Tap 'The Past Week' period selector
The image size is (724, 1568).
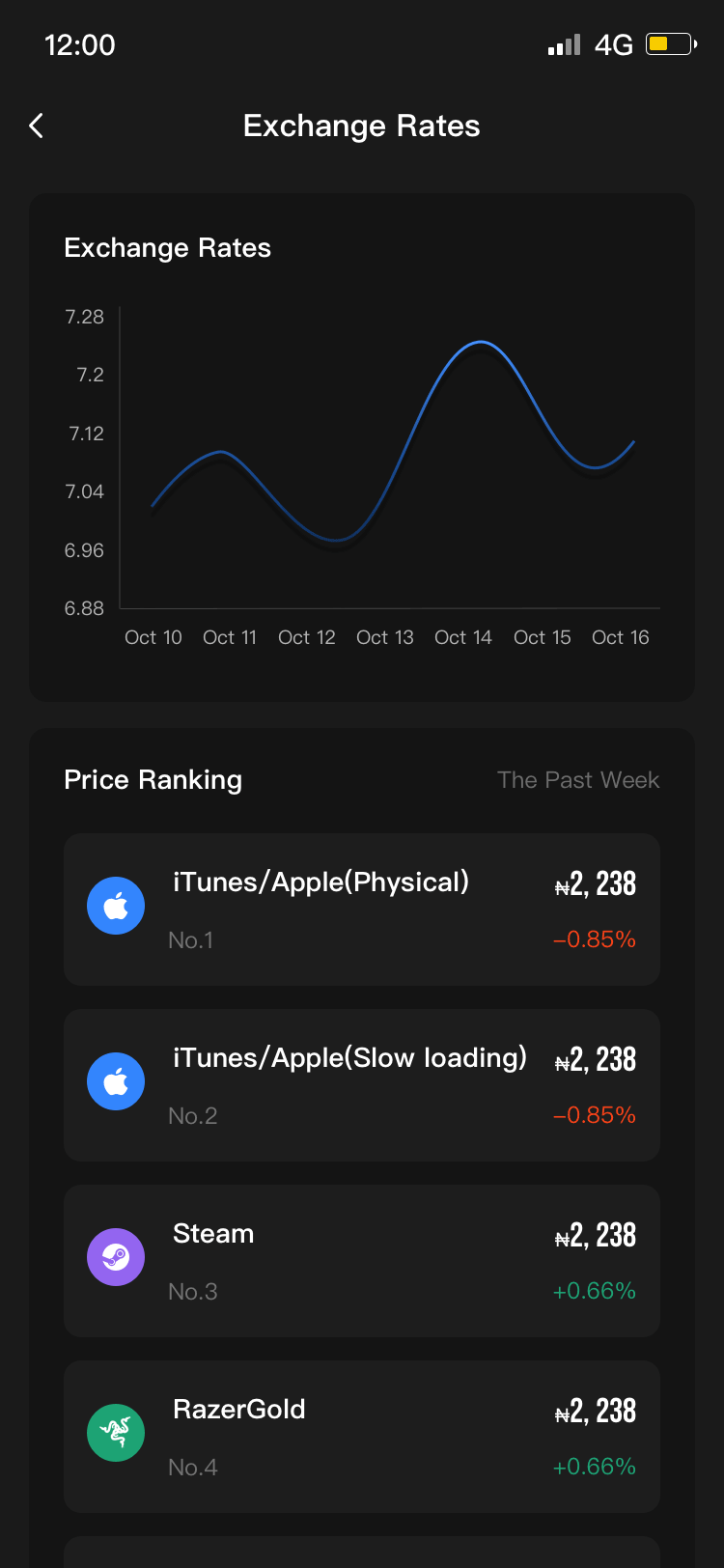click(x=578, y=779)
